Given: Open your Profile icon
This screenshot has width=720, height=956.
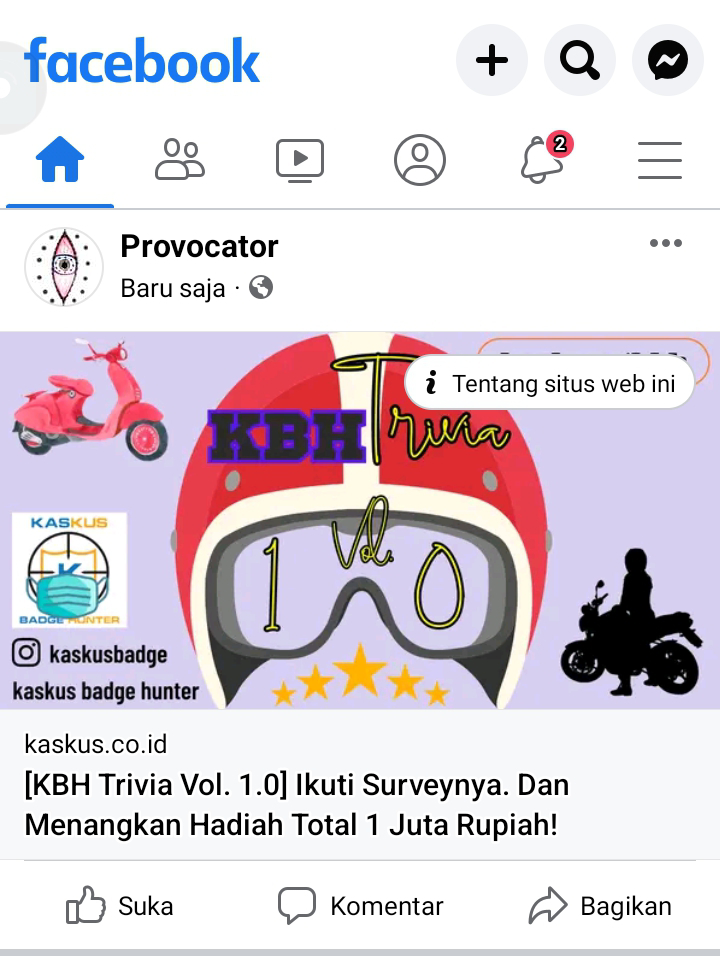Looking at the screenshot, I should 420,159.
